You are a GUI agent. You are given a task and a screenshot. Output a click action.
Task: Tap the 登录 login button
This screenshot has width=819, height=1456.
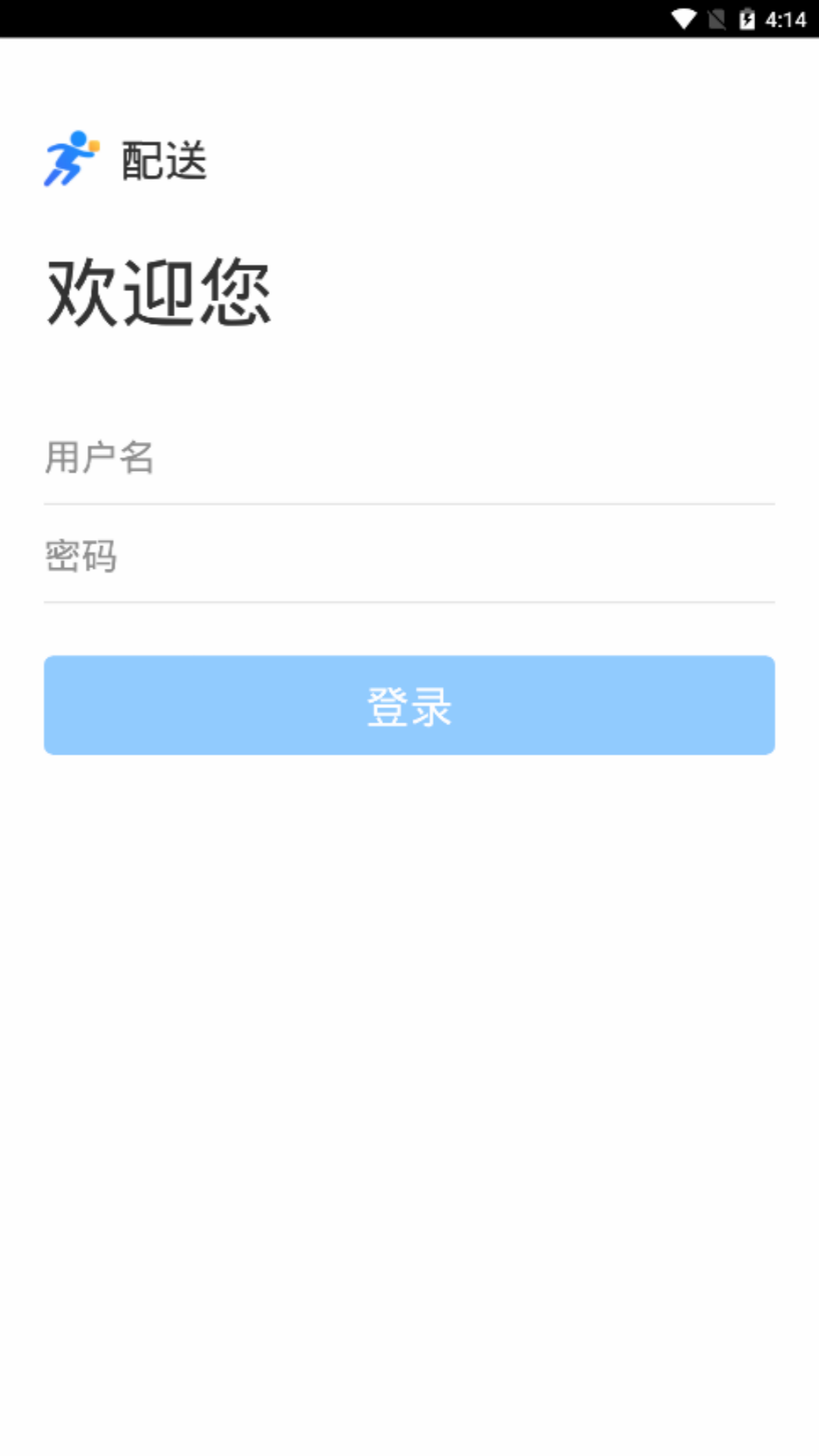coord(409,705)
